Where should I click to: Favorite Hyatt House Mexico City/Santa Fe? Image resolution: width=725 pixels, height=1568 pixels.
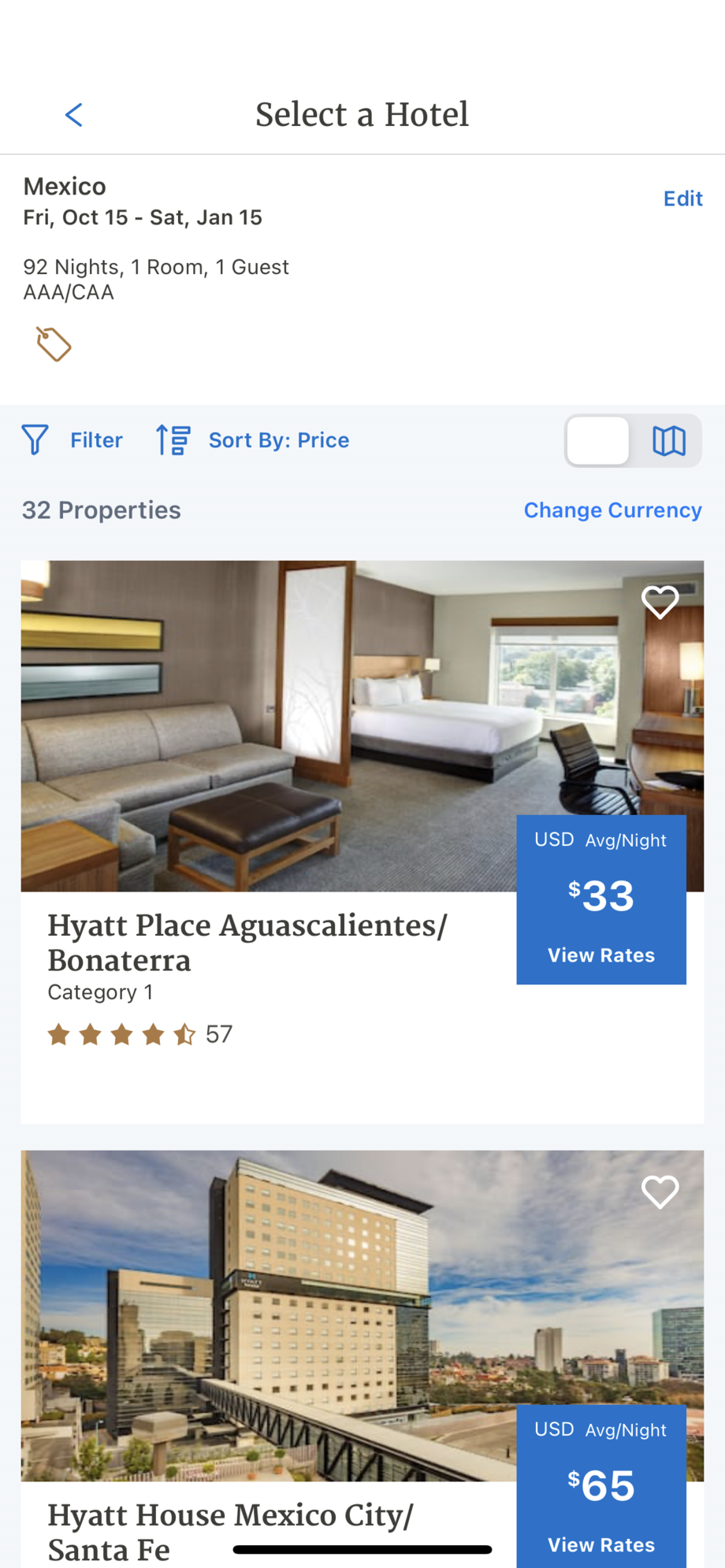[x=660, y=1192]
